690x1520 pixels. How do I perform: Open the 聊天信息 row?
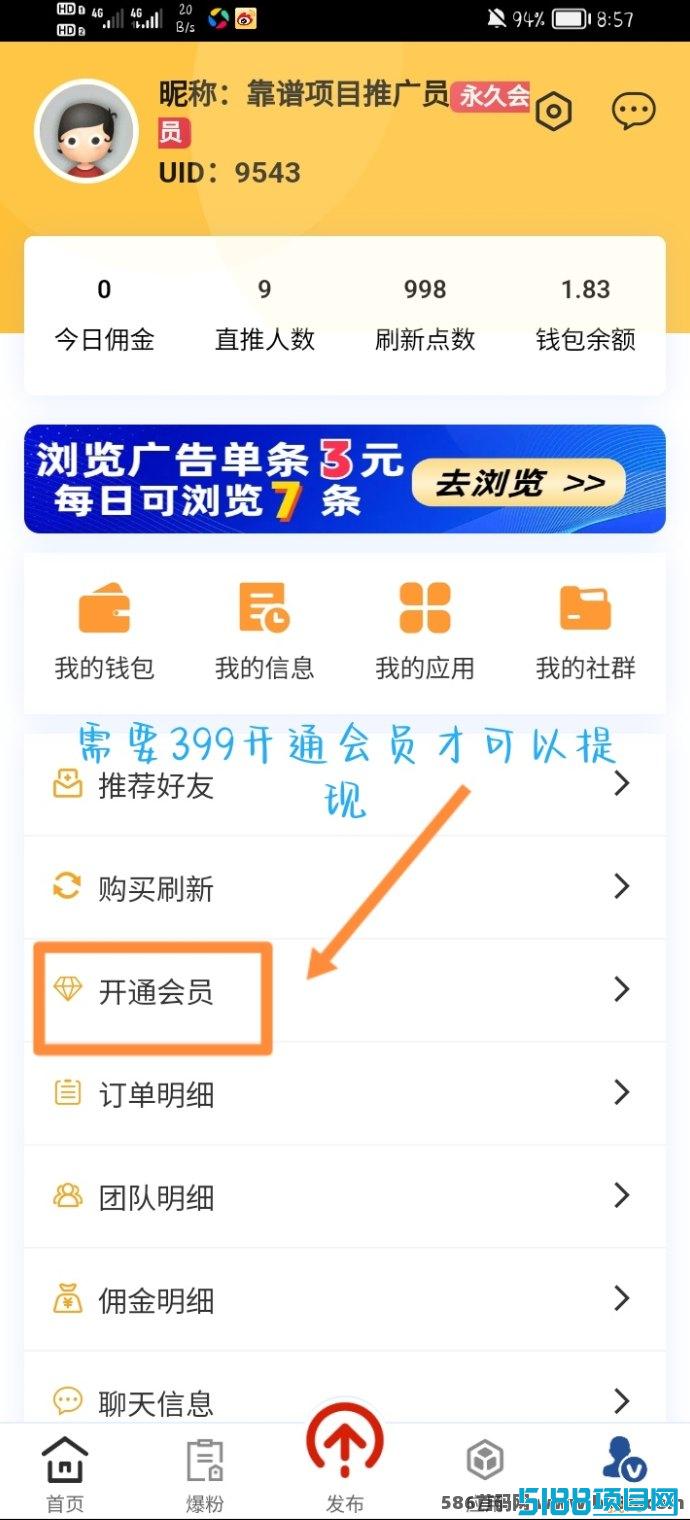tap(345, 1400)
